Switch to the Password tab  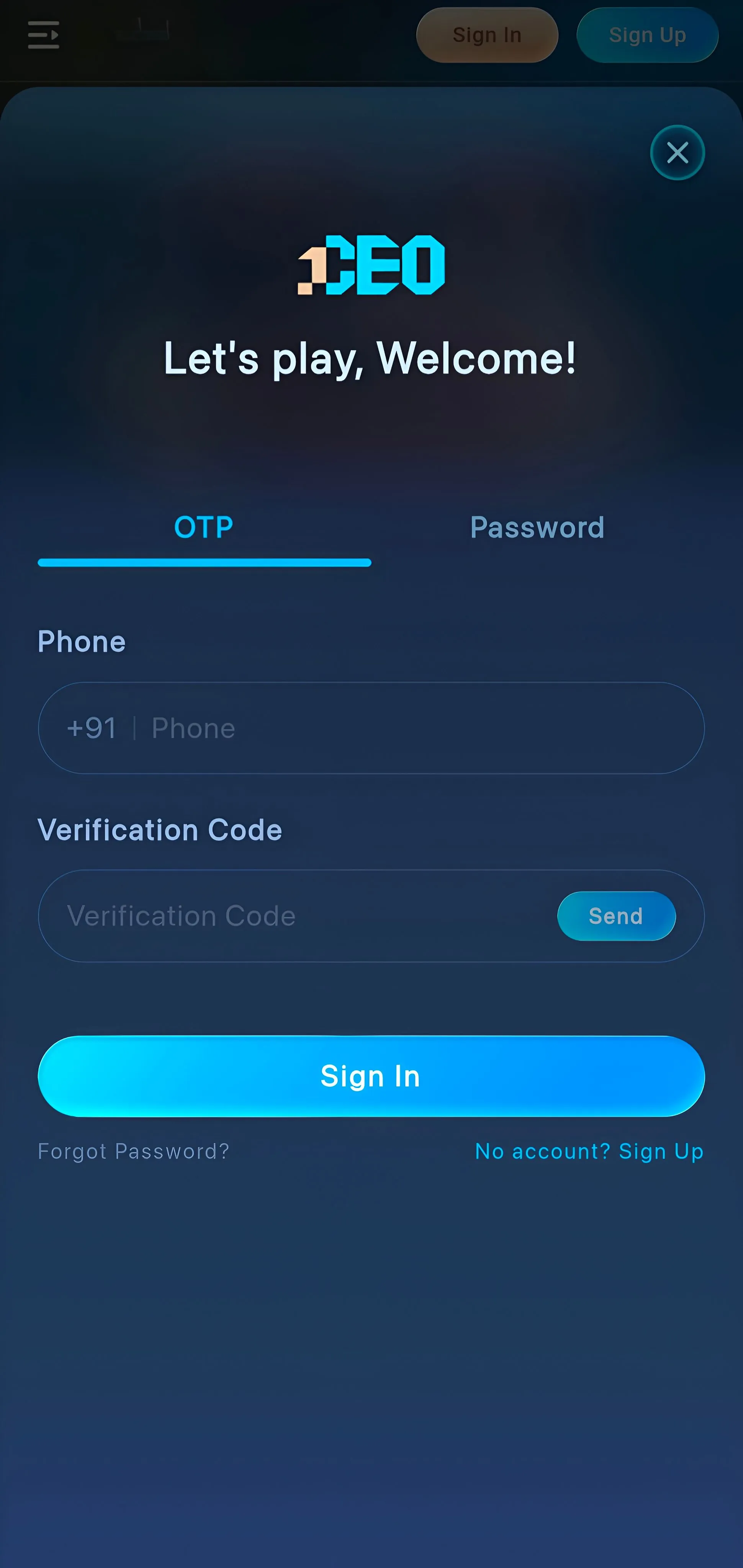pos(538,527)
